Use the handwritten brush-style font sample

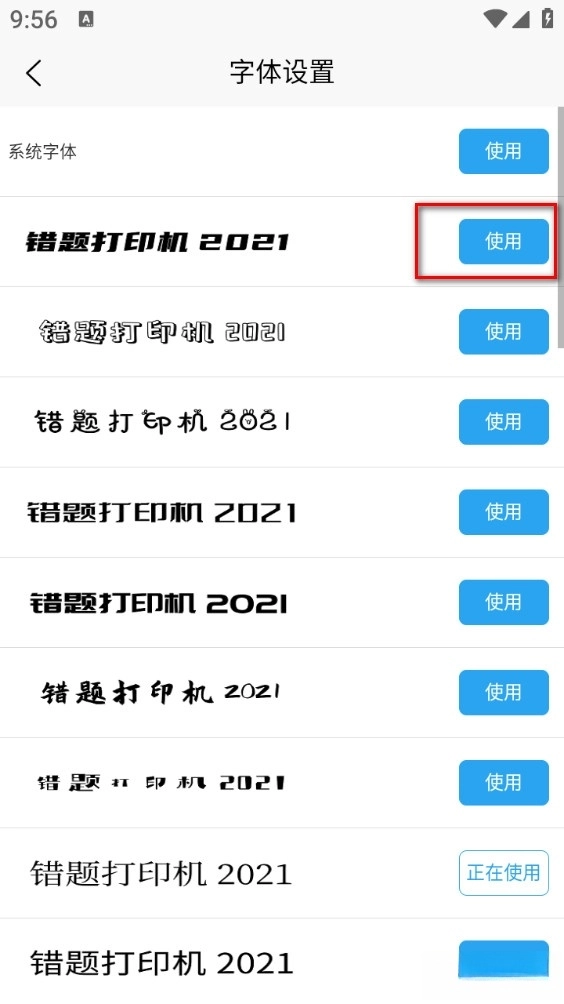click(503, 692)
